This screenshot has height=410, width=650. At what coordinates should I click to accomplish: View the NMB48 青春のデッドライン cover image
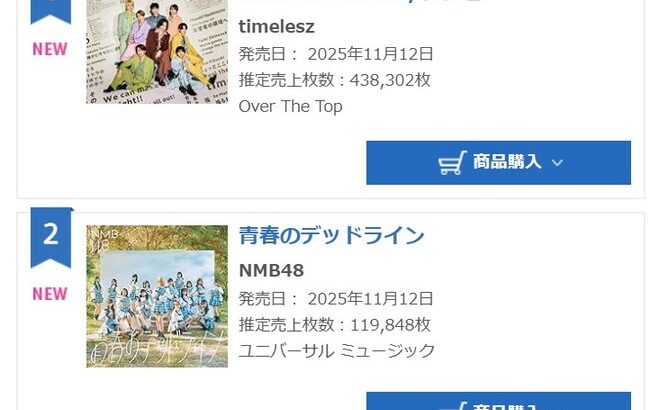point(156,296)
